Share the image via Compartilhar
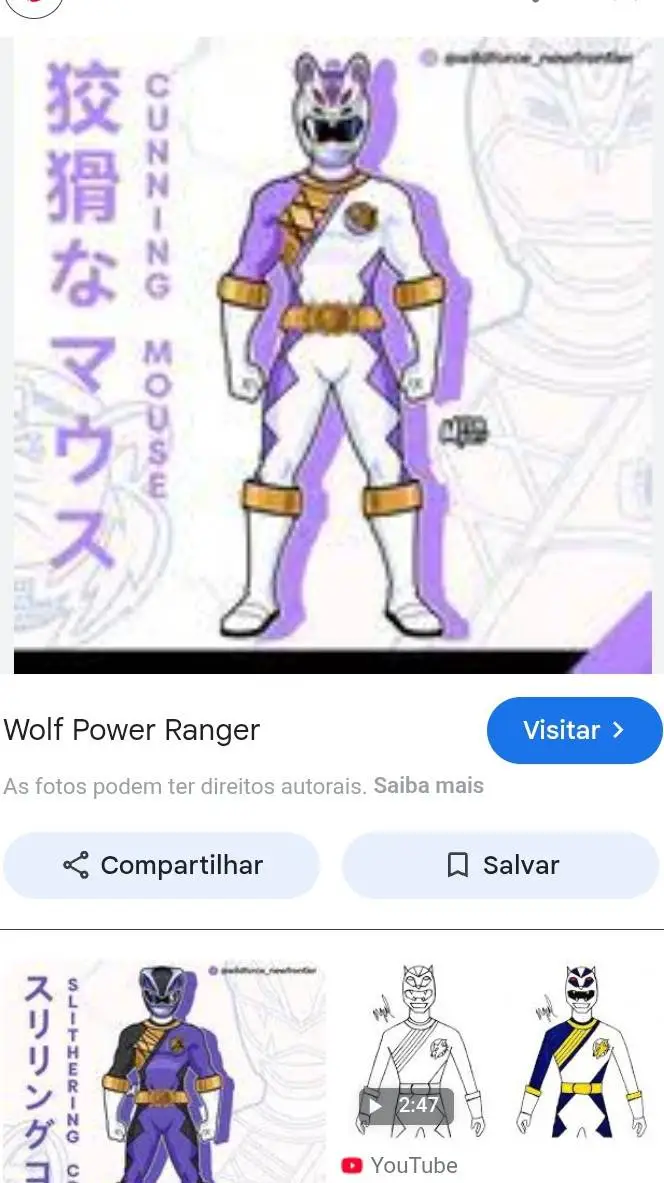664x1183 pixels. click(162, 865)
